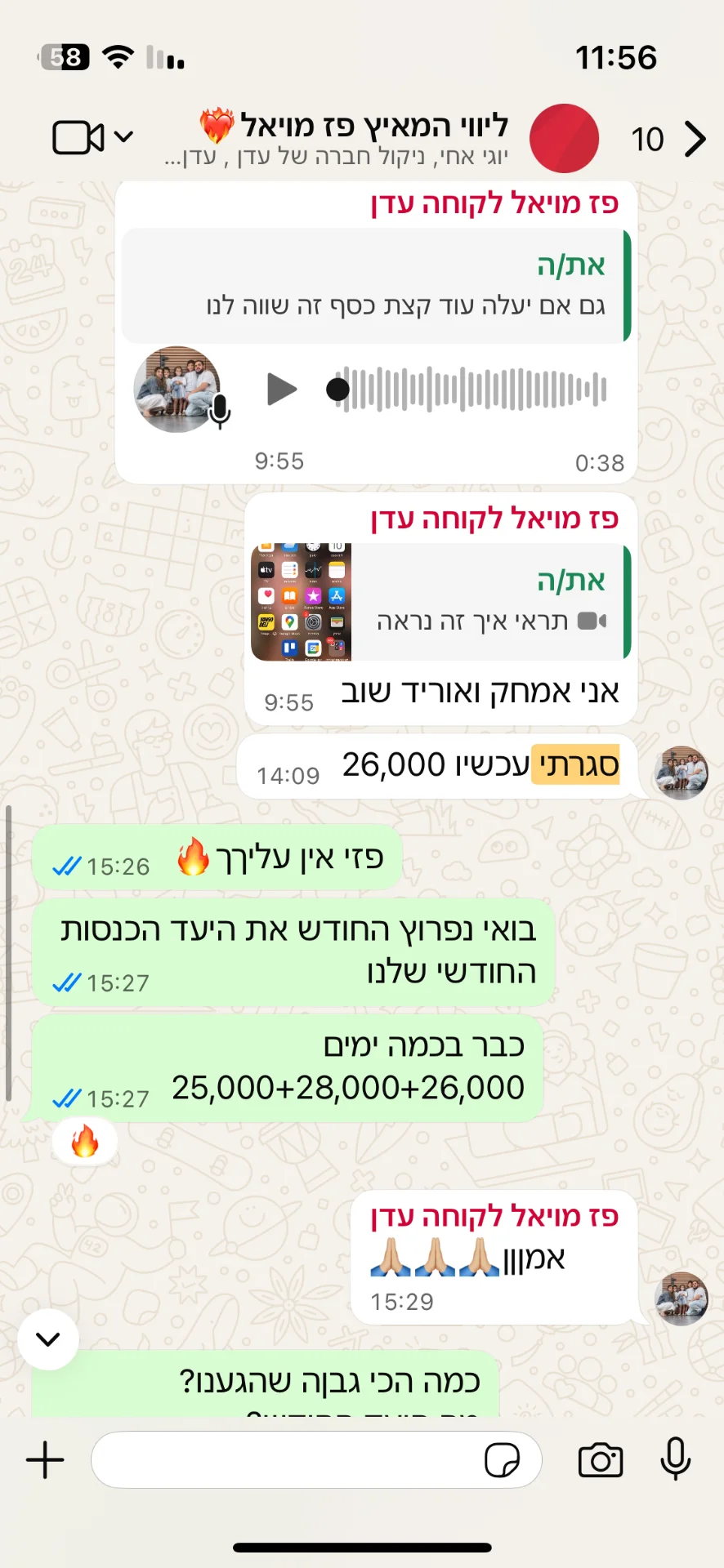Image resolution: width=724 pixels, height=1568 pixels.
Task: Open the camera to send a photo
Action: click(601, 1460)
